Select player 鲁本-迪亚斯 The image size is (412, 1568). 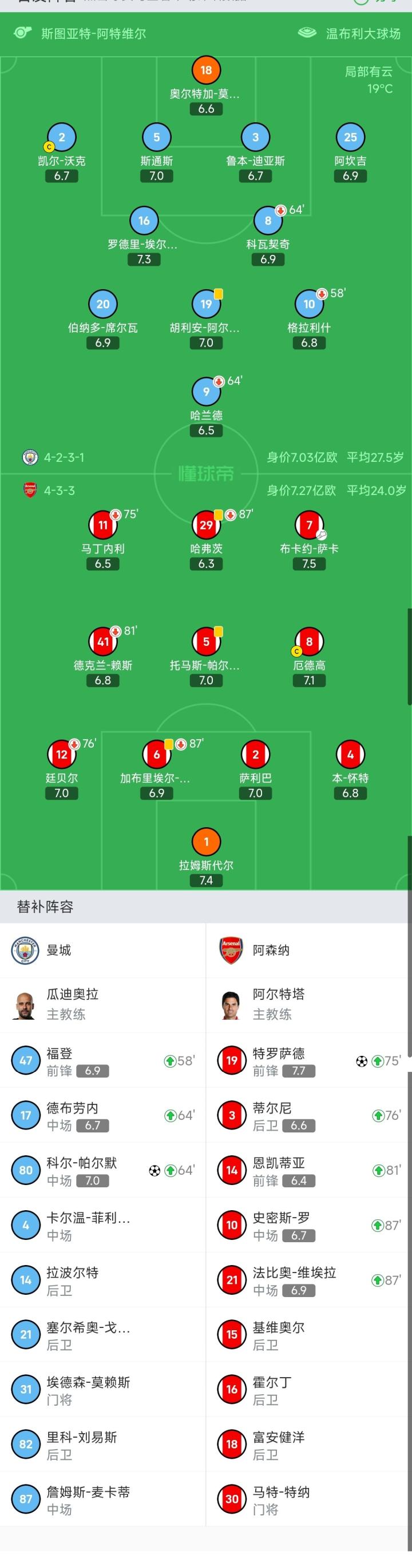(255, 138)
